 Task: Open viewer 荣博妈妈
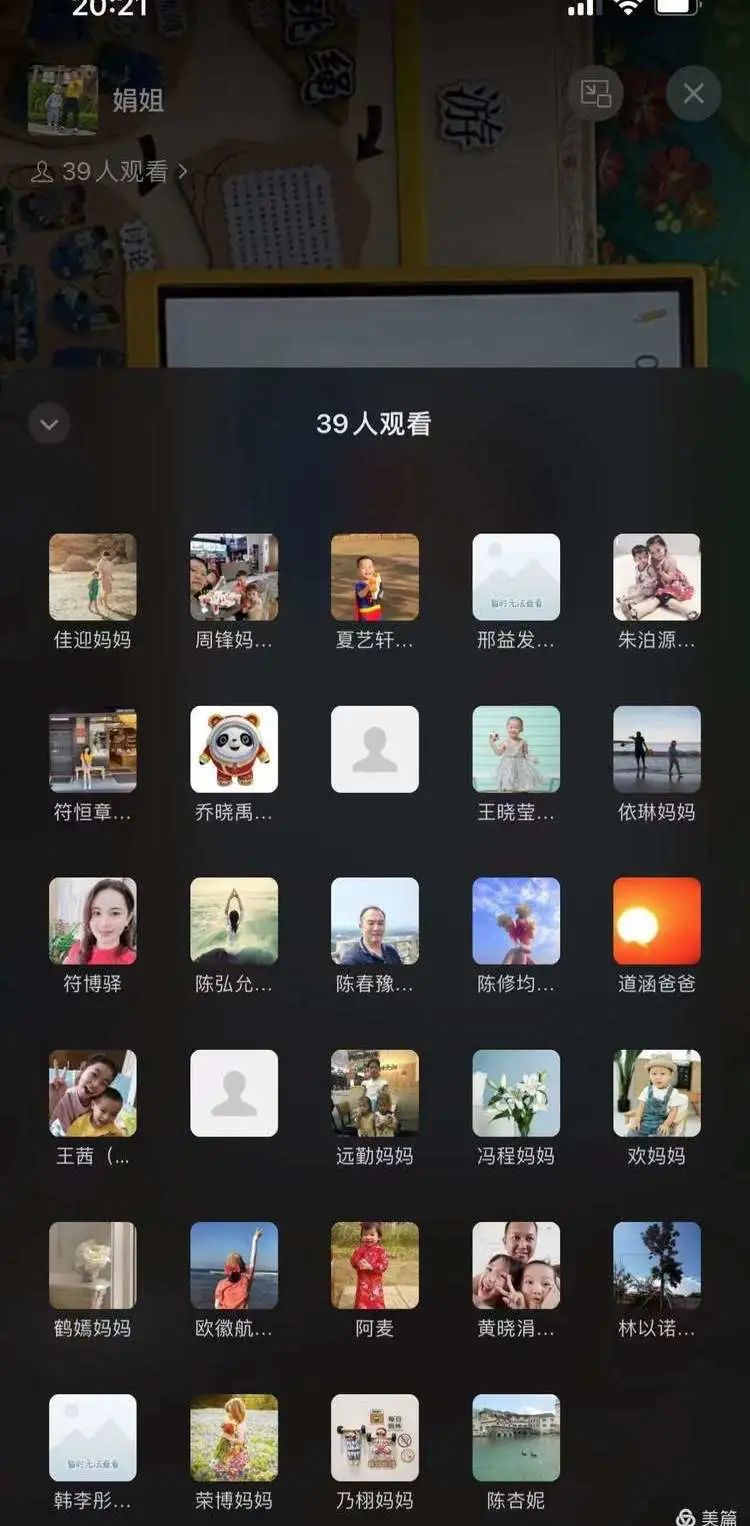[234, 1437]
